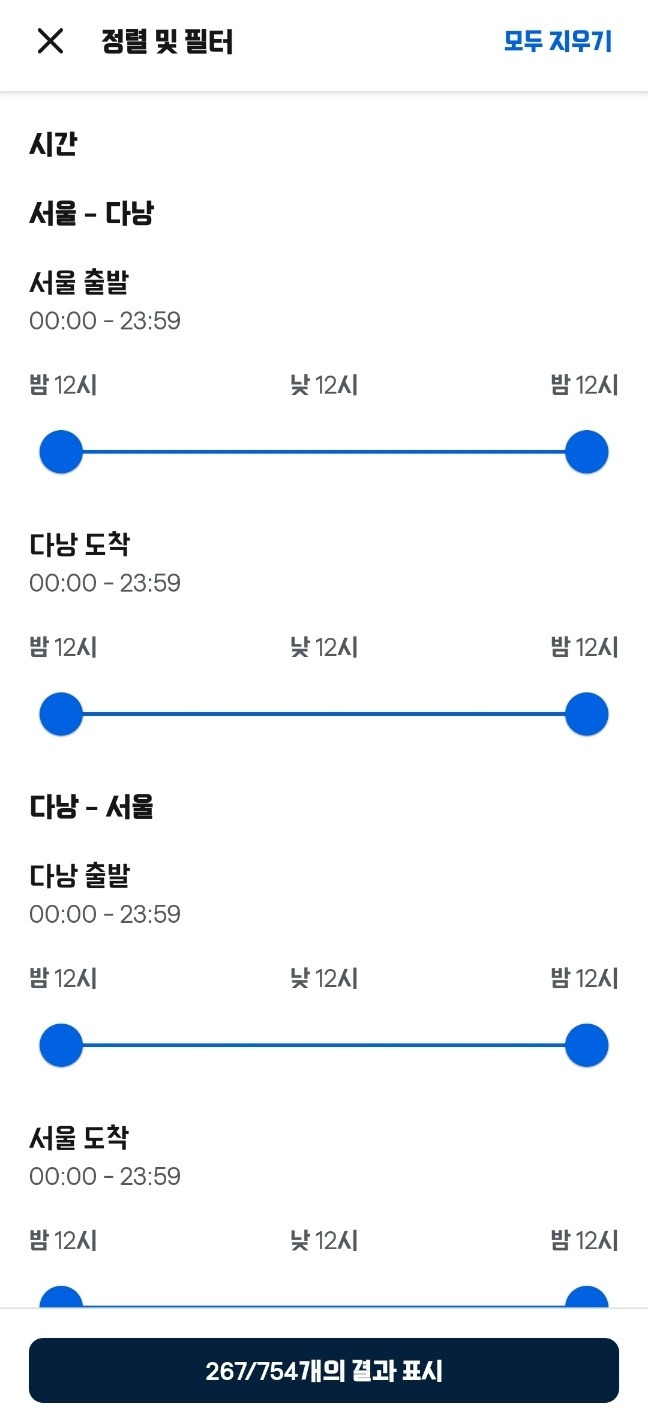
Task: Tap the end handle of 서울 도착 slider
Action: 587,1297
